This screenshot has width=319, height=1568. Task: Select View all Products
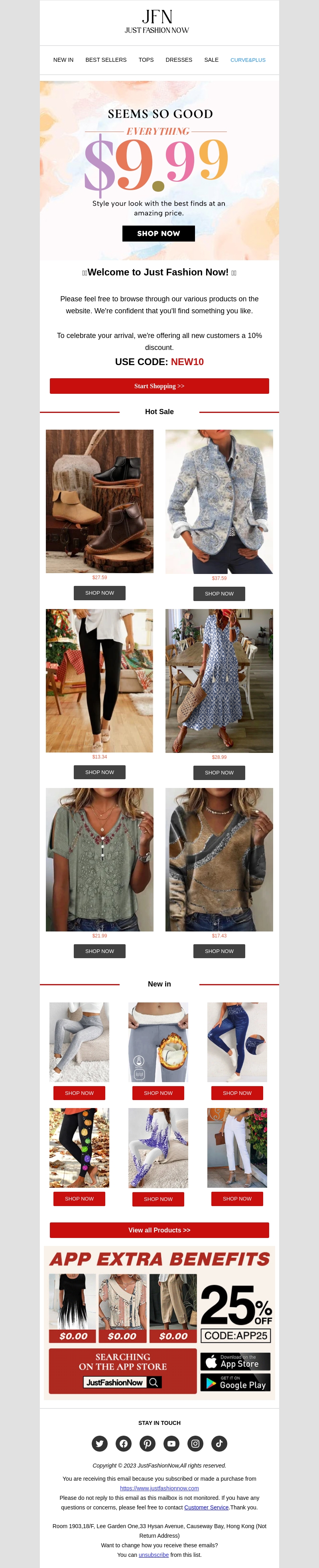pos(159,1230)
